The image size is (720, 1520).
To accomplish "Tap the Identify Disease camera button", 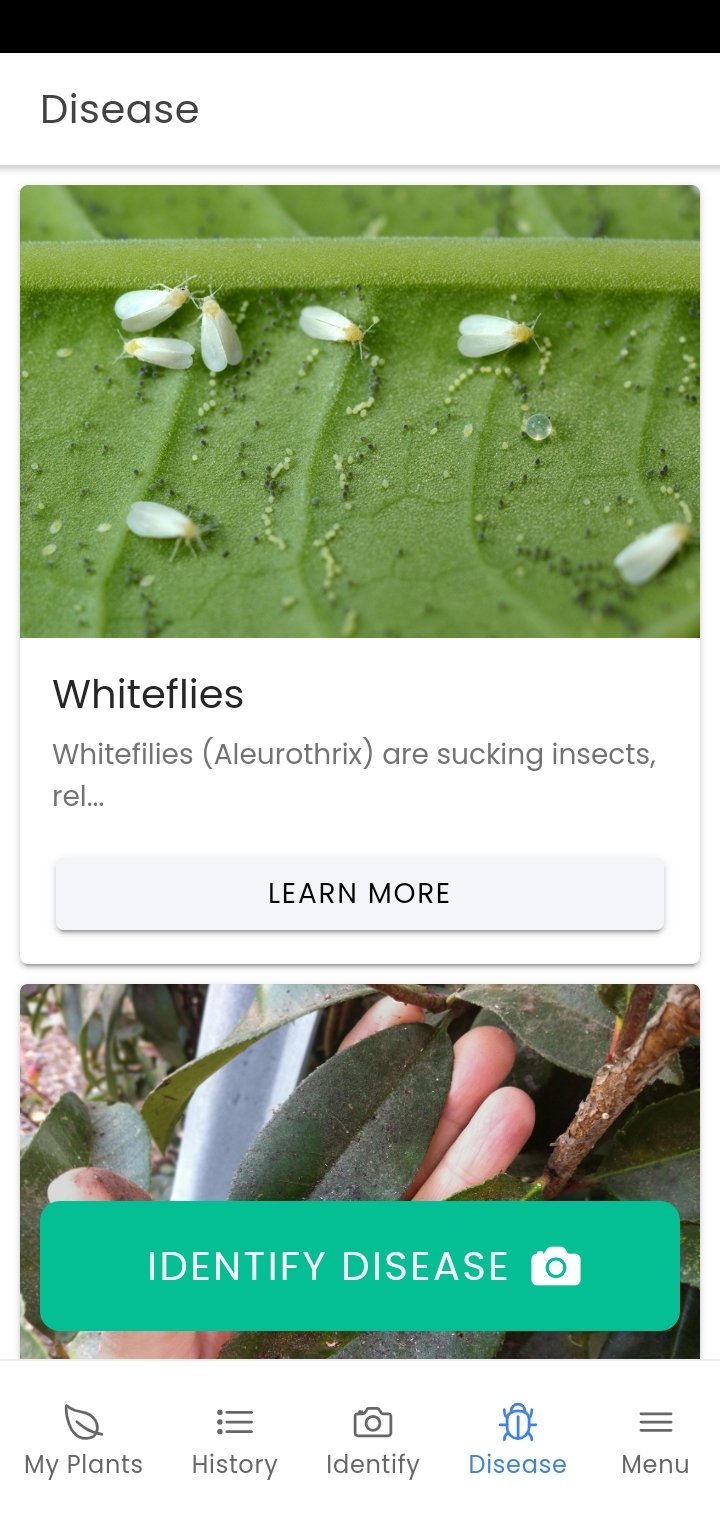I will tap(360, 1266).
